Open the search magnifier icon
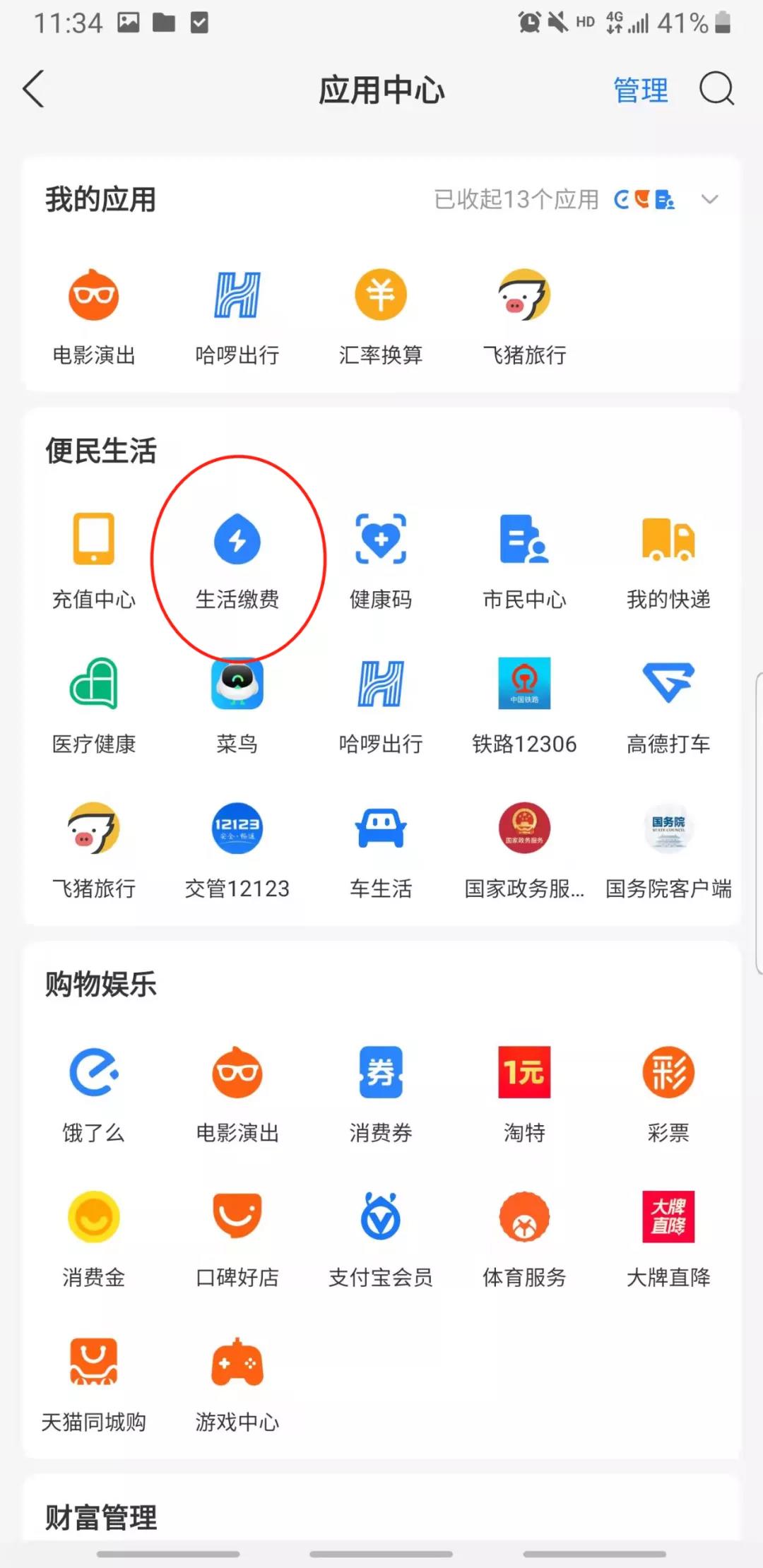This screenshot has height=1568, width=763. 716,90
